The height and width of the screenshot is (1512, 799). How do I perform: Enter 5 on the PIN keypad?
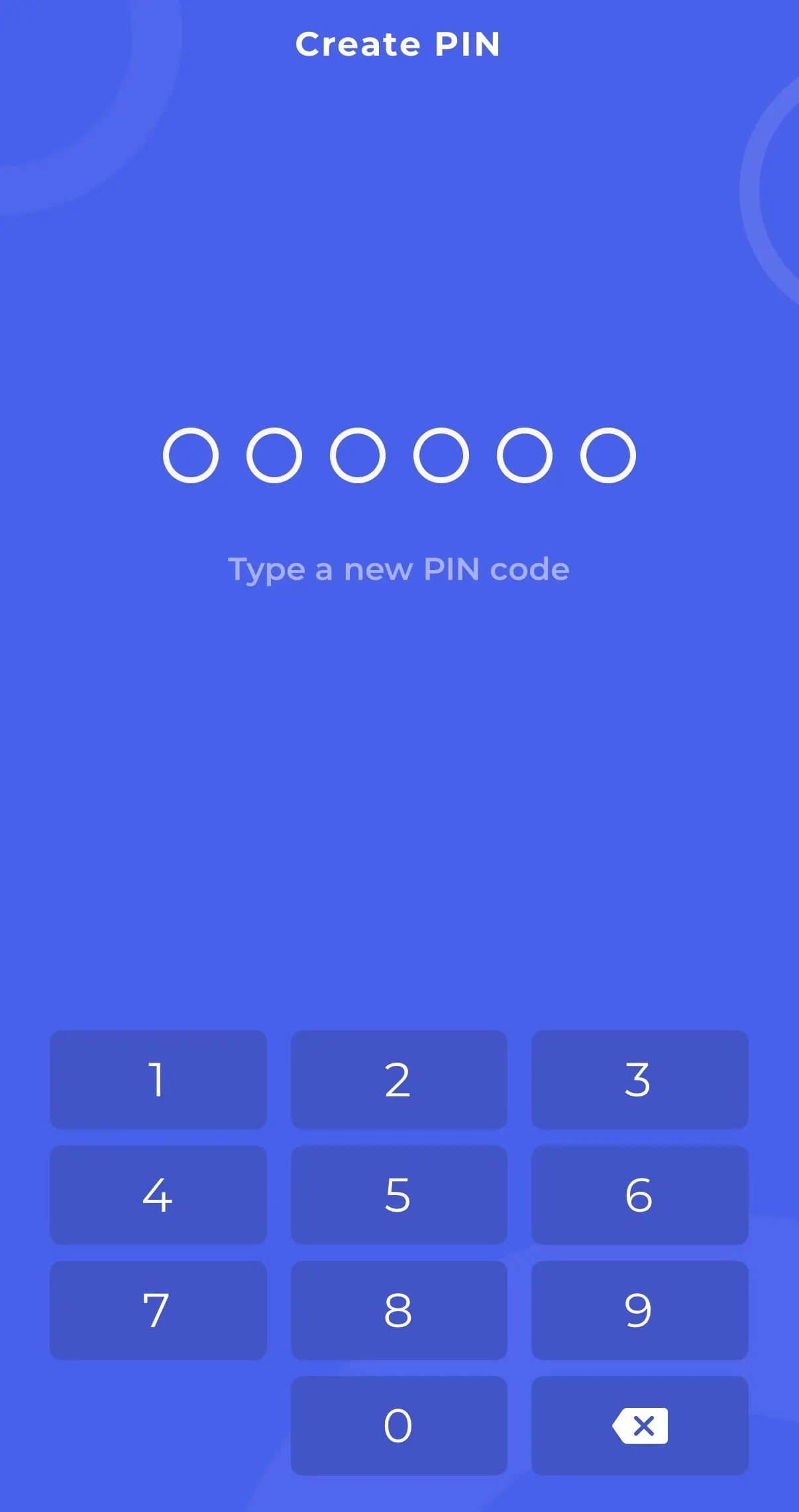click(x=398, y=1194)
